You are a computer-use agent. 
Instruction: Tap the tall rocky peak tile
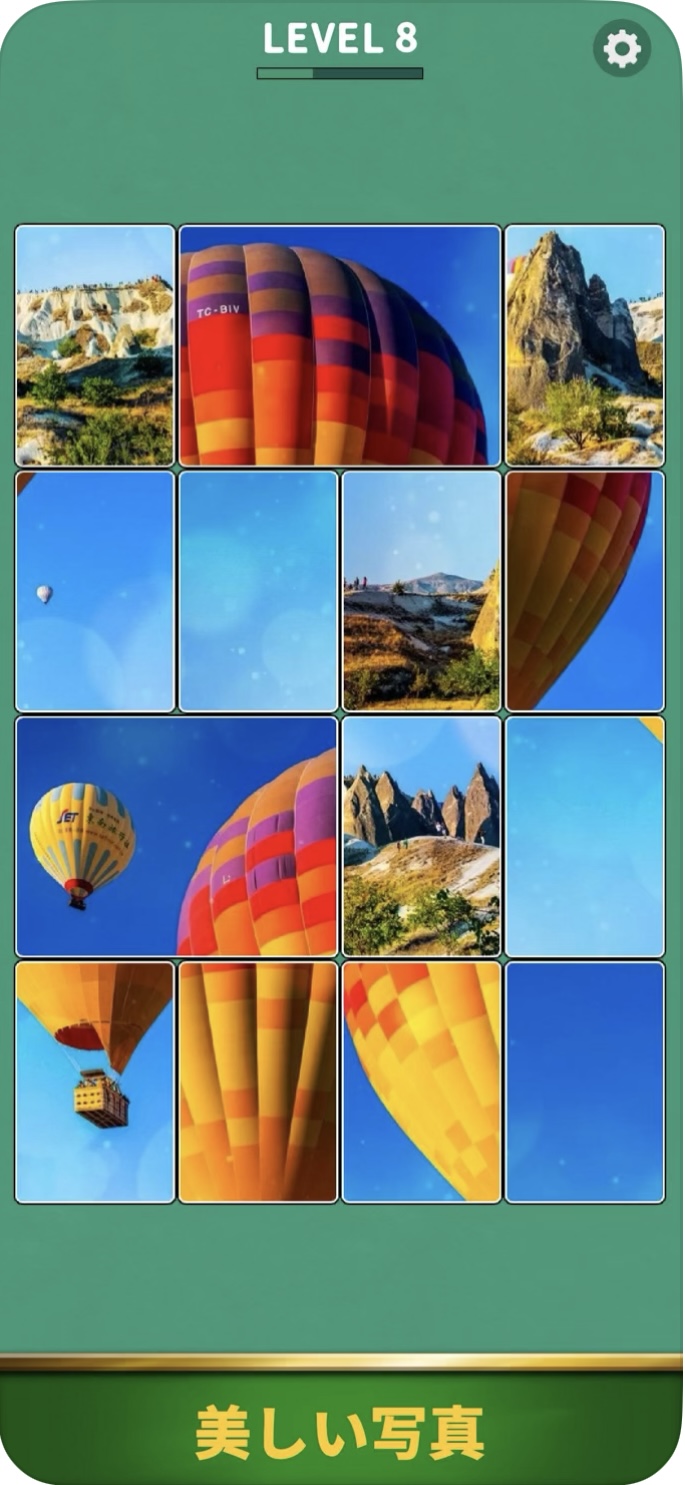585,345
